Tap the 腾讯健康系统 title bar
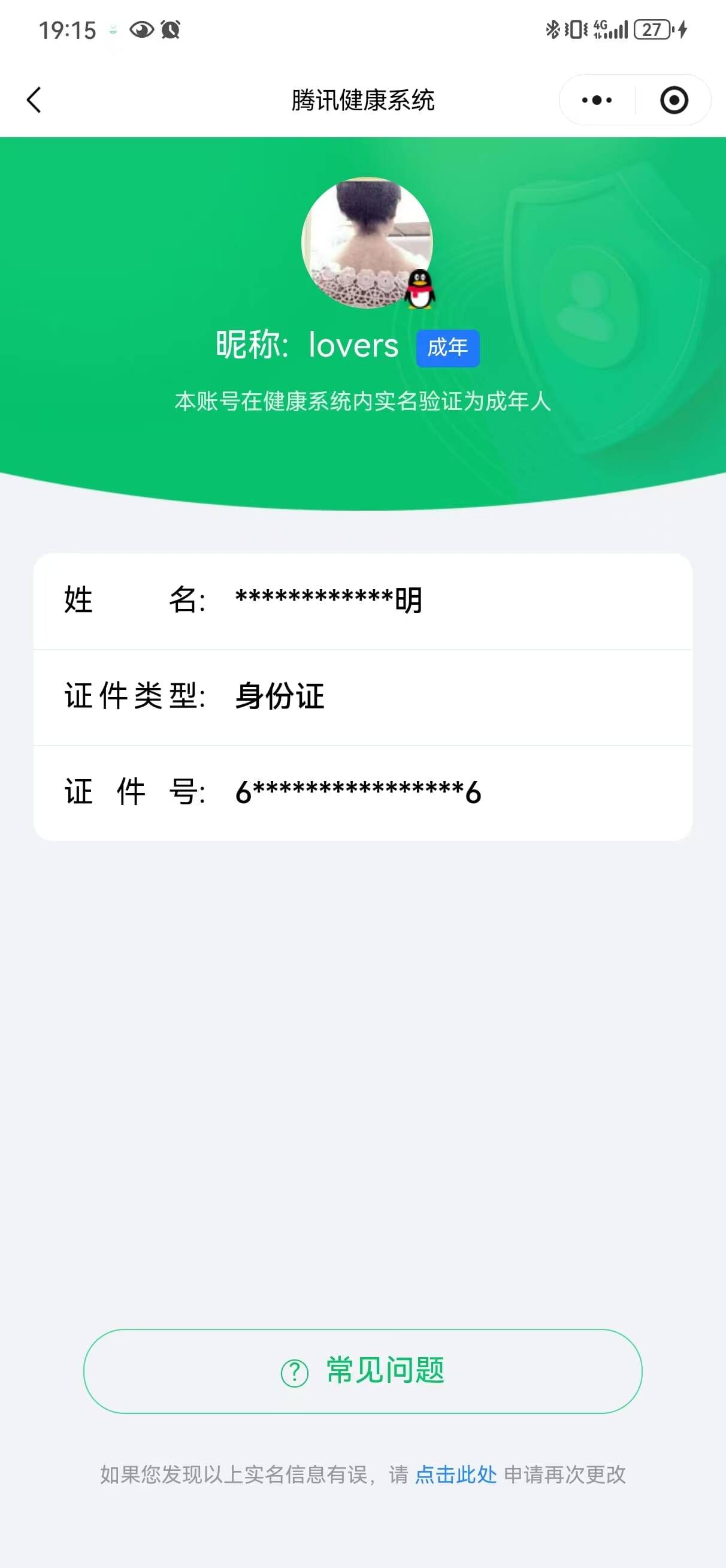The image size is (726, 1568). point(362,101)
